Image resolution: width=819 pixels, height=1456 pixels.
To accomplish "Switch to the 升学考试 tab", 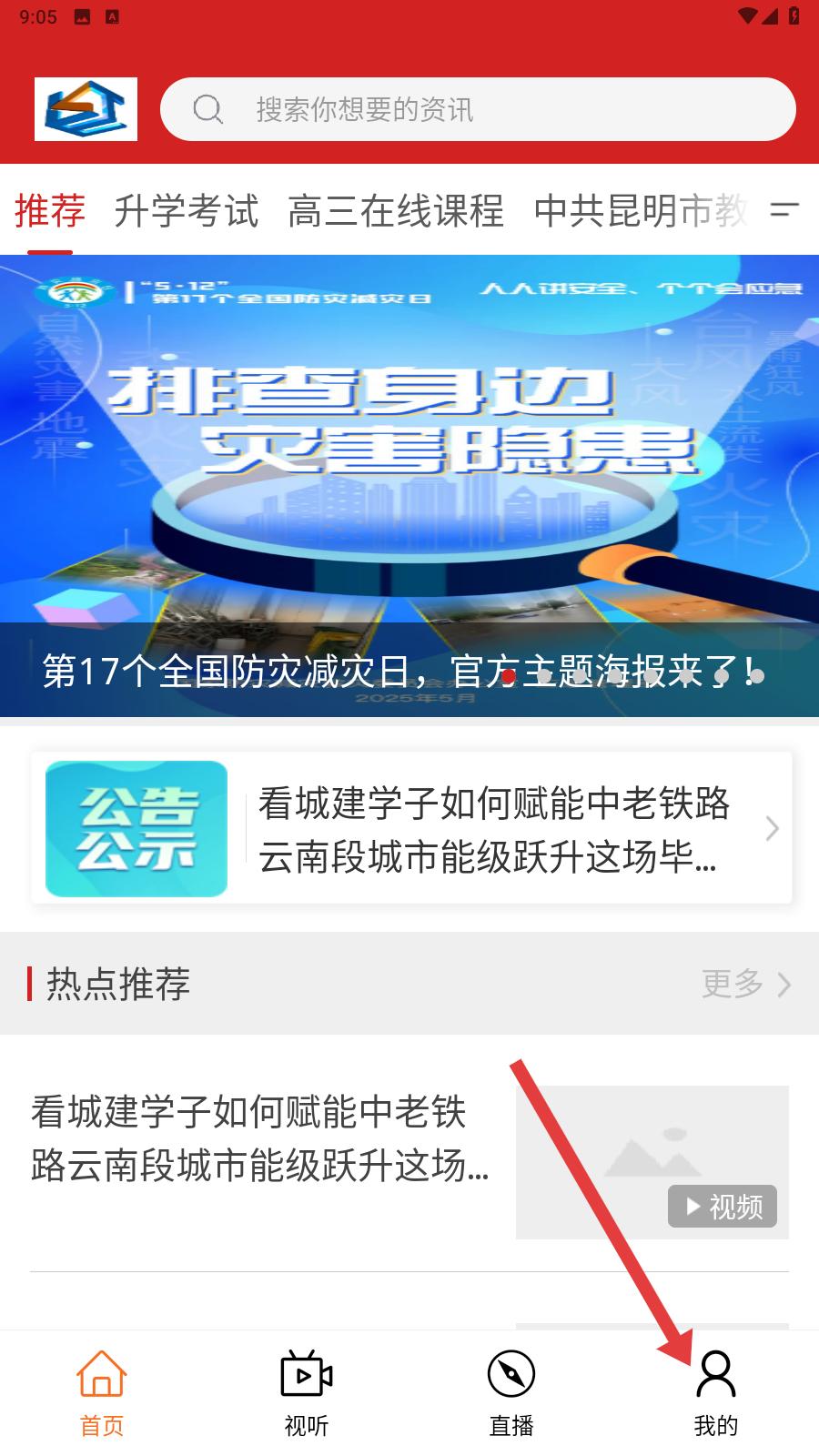I will point(187,211).
